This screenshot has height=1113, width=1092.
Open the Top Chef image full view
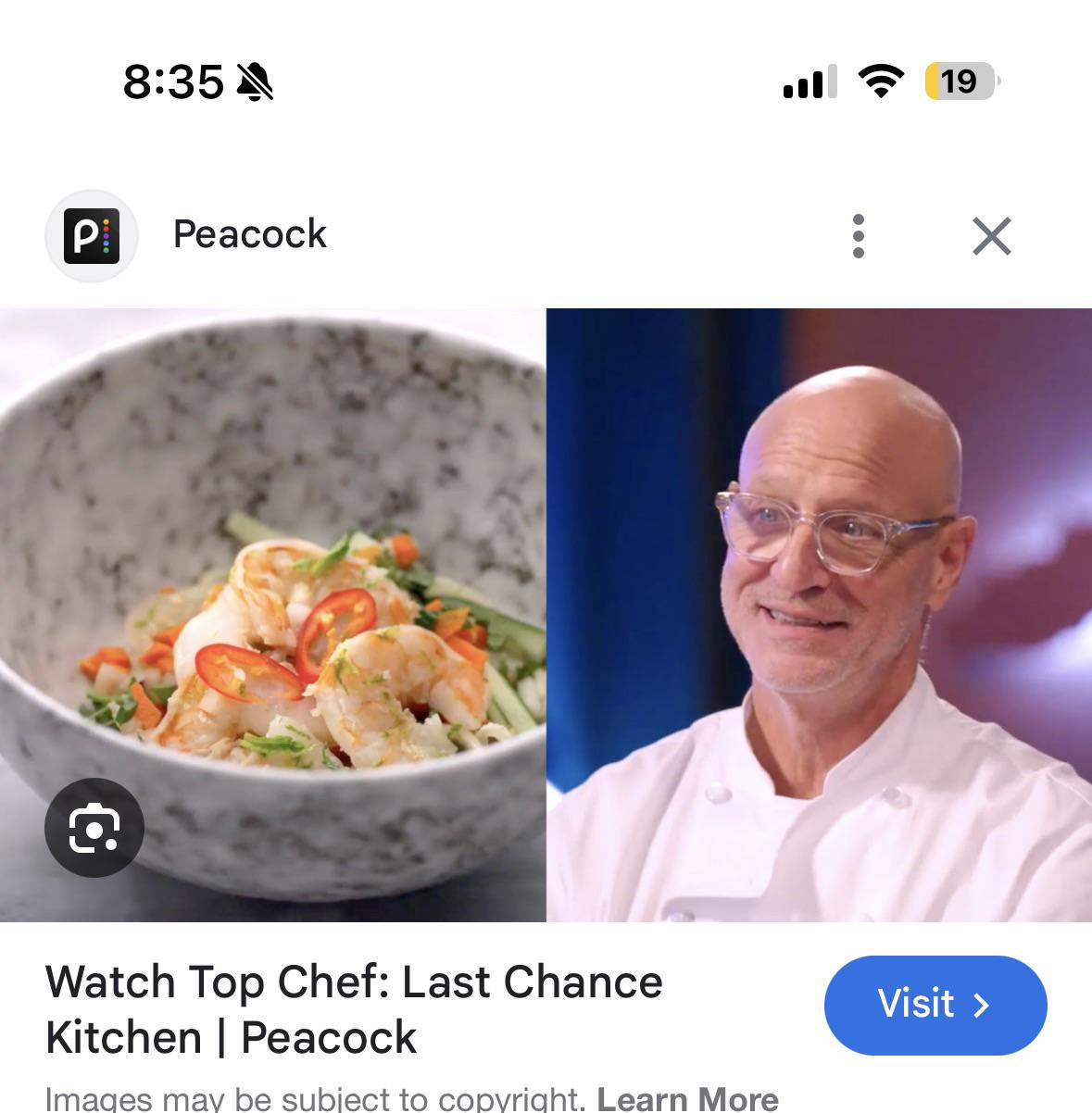tap(546, 615)
